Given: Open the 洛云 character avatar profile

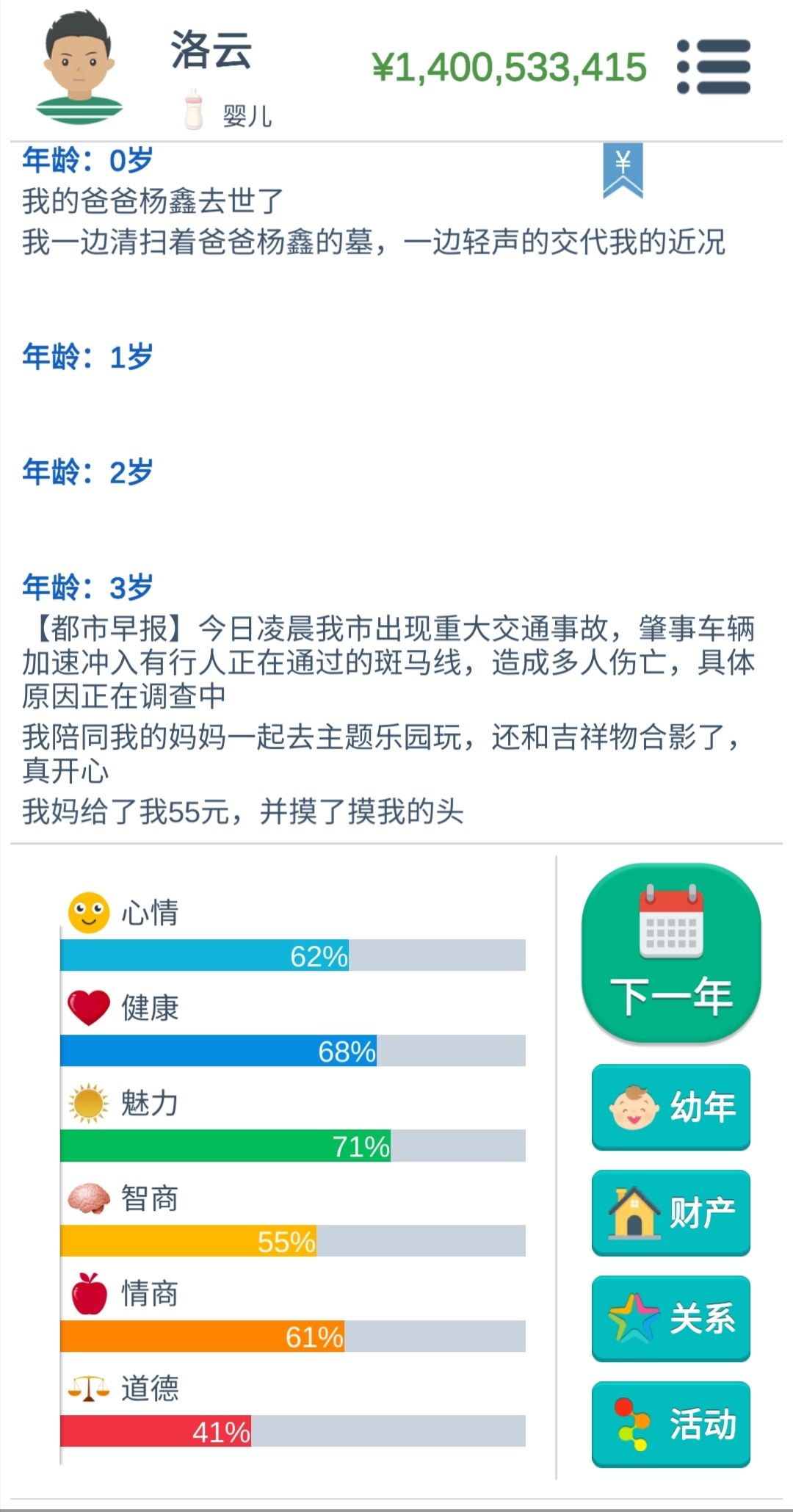Looking at the screenshot, I should pos(79,68).
